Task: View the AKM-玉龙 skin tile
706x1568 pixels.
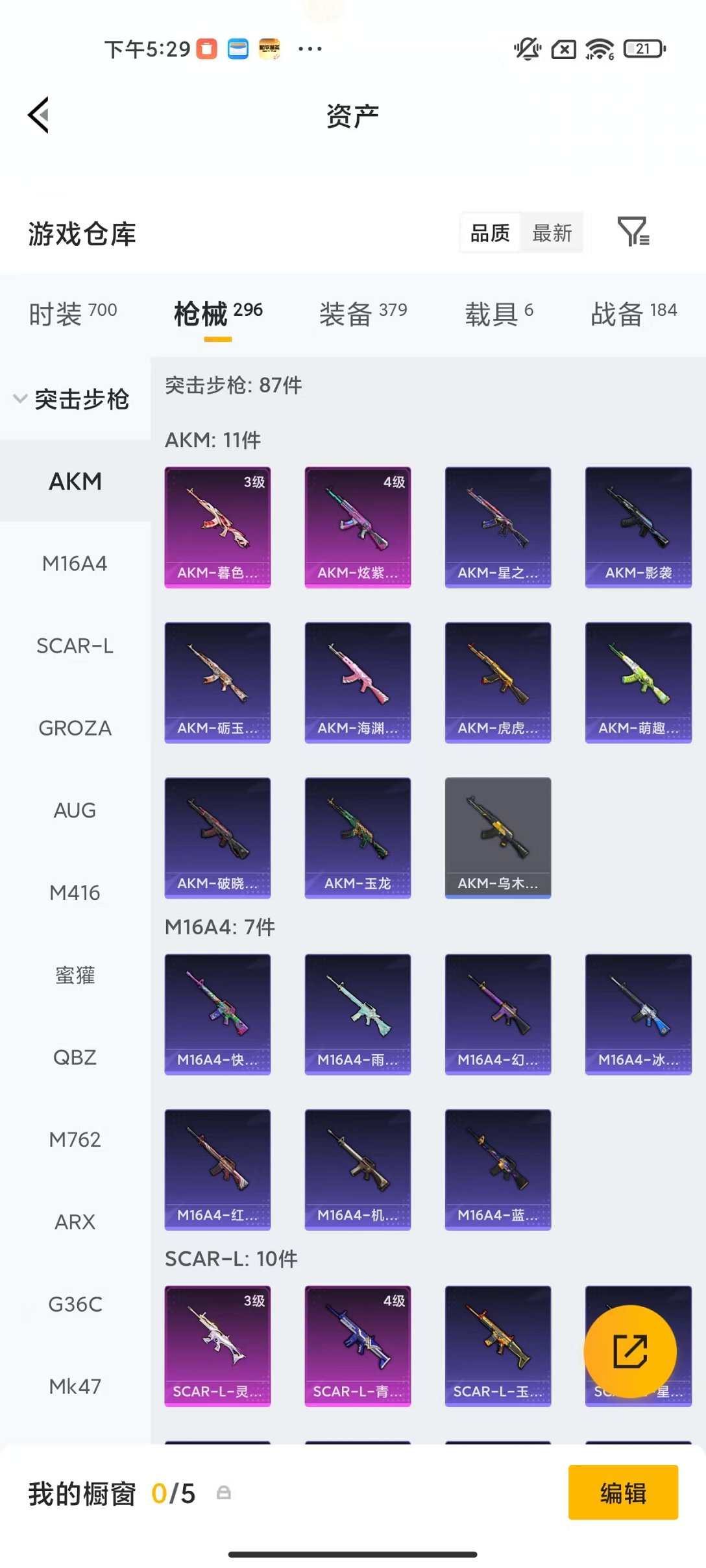Action: click(358, 838)
